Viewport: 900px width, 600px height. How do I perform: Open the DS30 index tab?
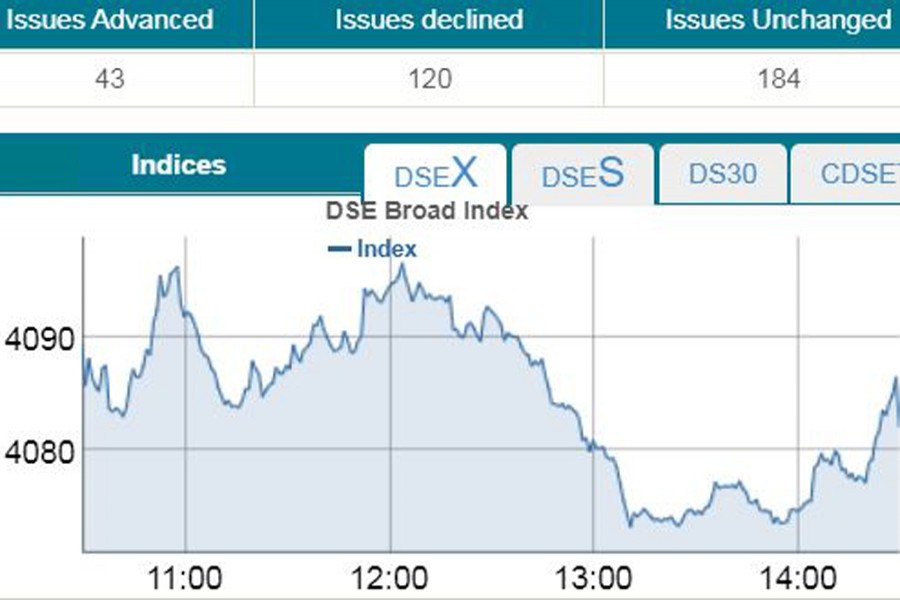coord(722,174)
